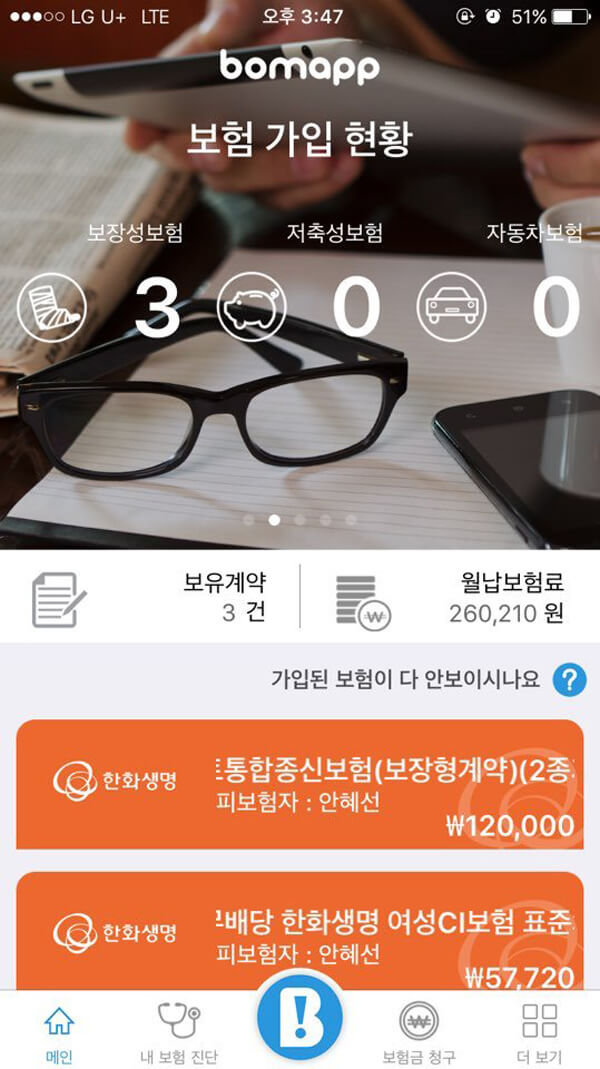Image resolution: width=600 pixels, height=1069 pixels.
Task: View 보유계약 3 건 details
Action: [150, 597]
